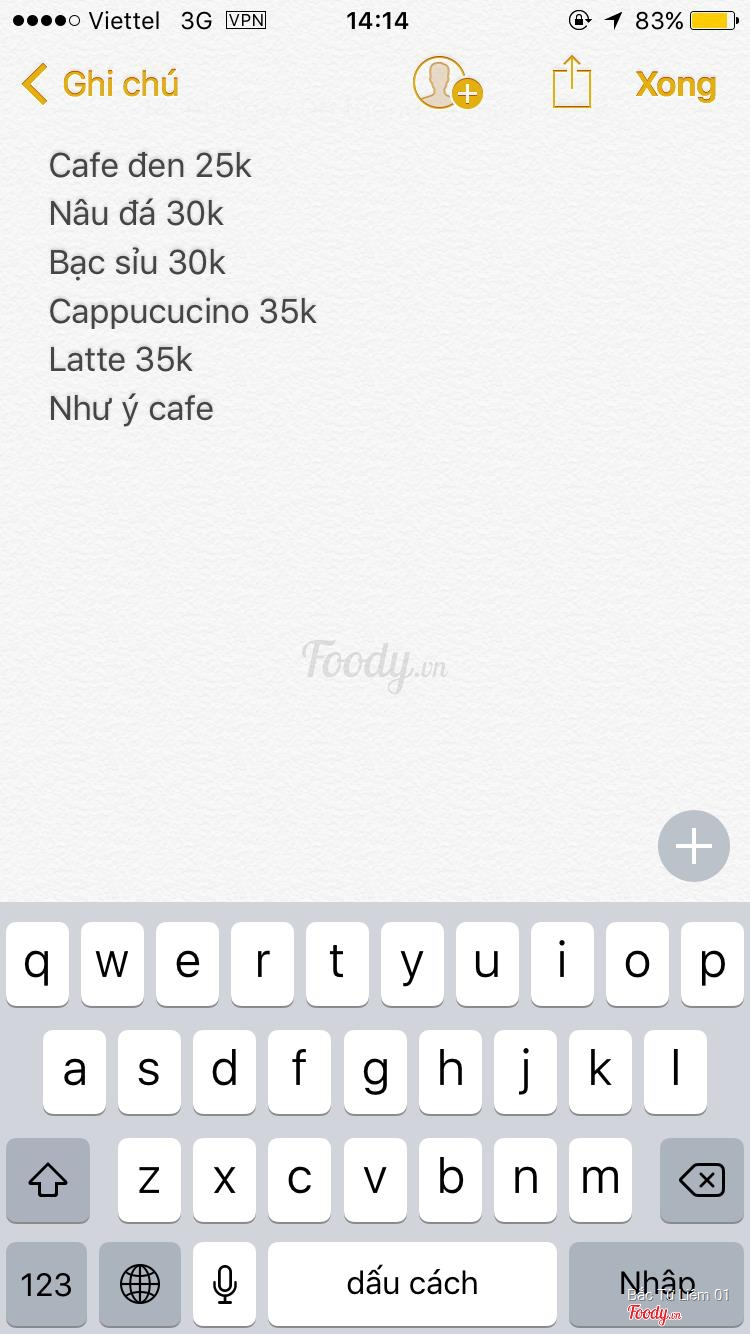Tap Xong to finish editing
The width and height of the screenshot is (750, 1334).
coord(676,85)
